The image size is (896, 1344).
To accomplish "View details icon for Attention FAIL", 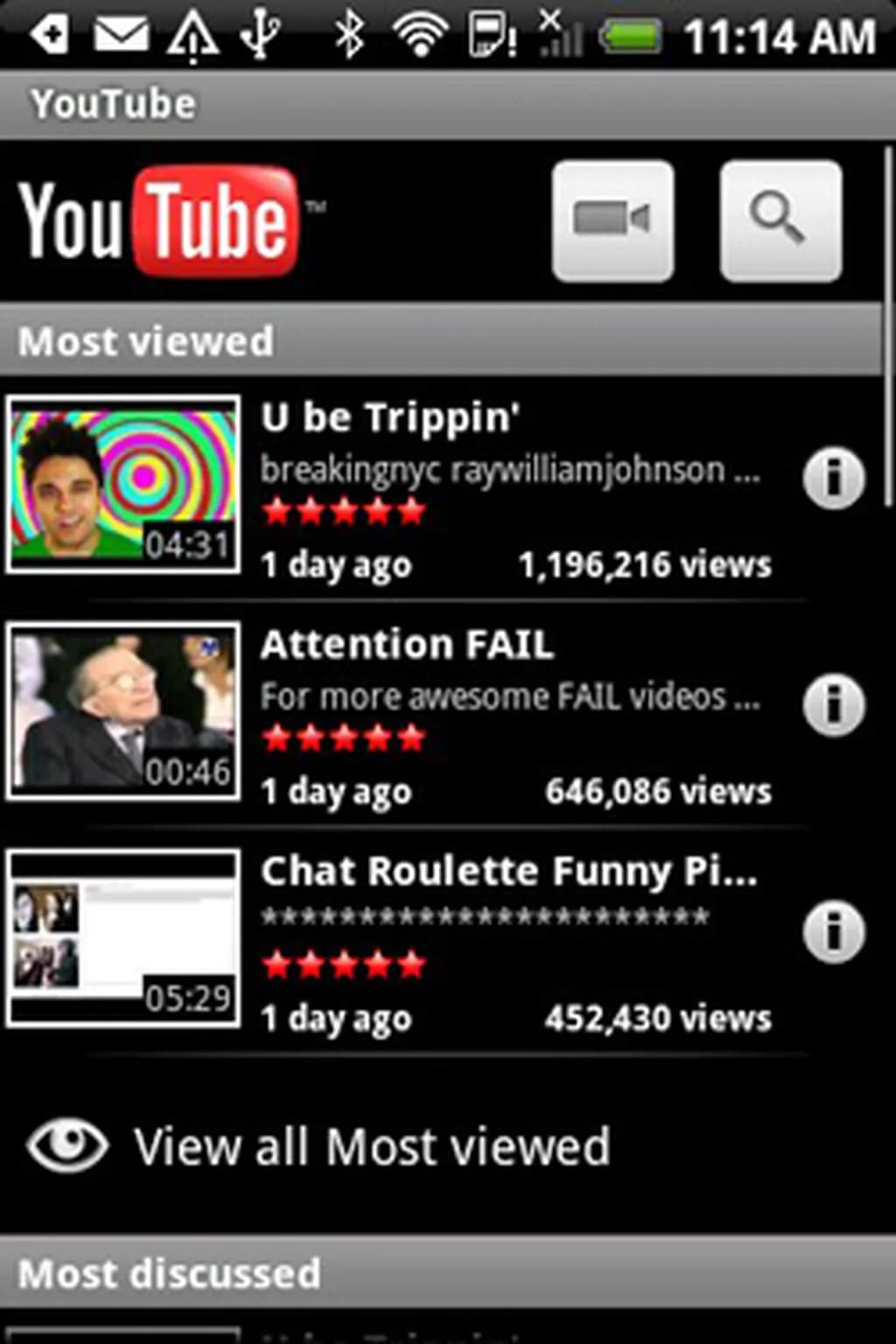I will (833, 705).
